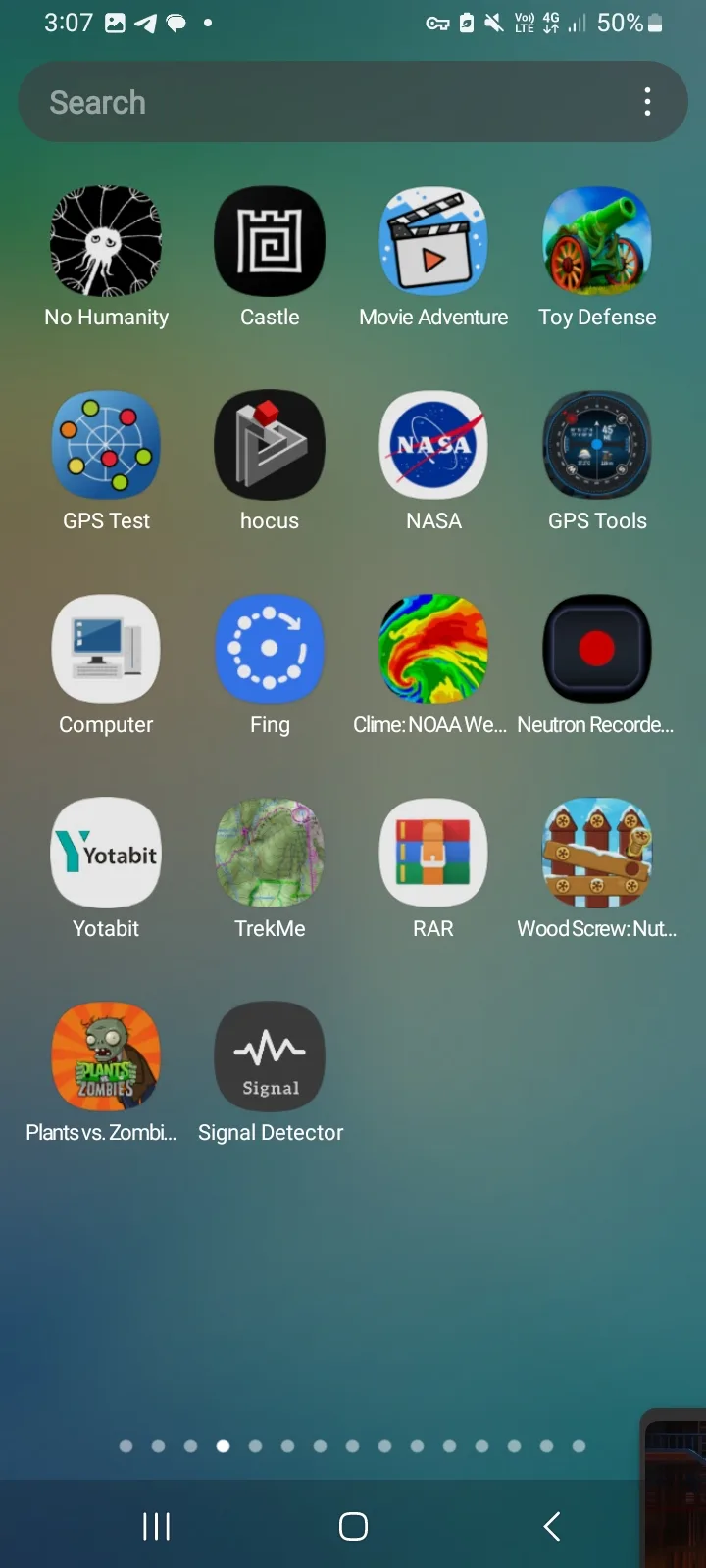Launch TrekMe maps app
Image resolution: width=706 pixels, height=1568 pixels.
point(270,854)
